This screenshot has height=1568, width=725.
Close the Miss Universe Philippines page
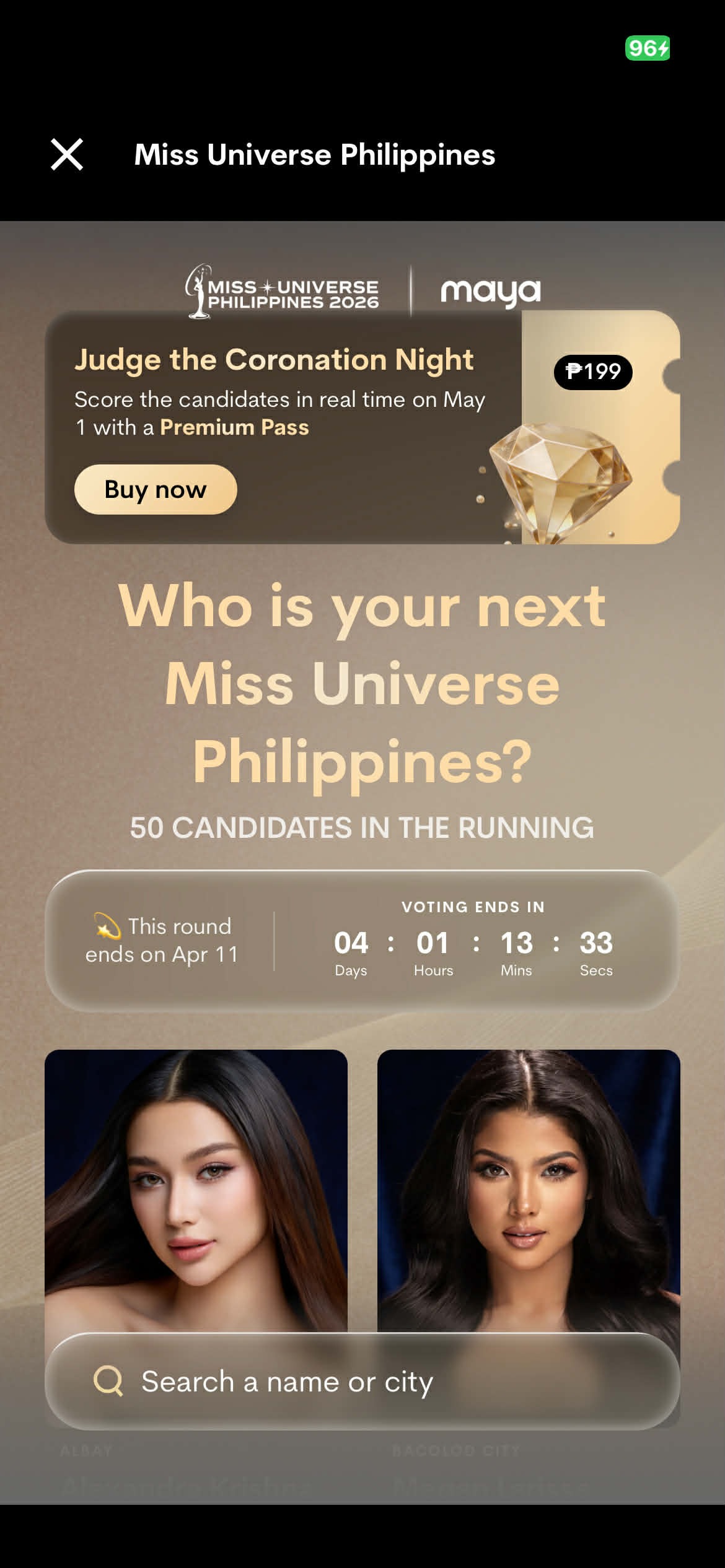(x=67, y=154)
